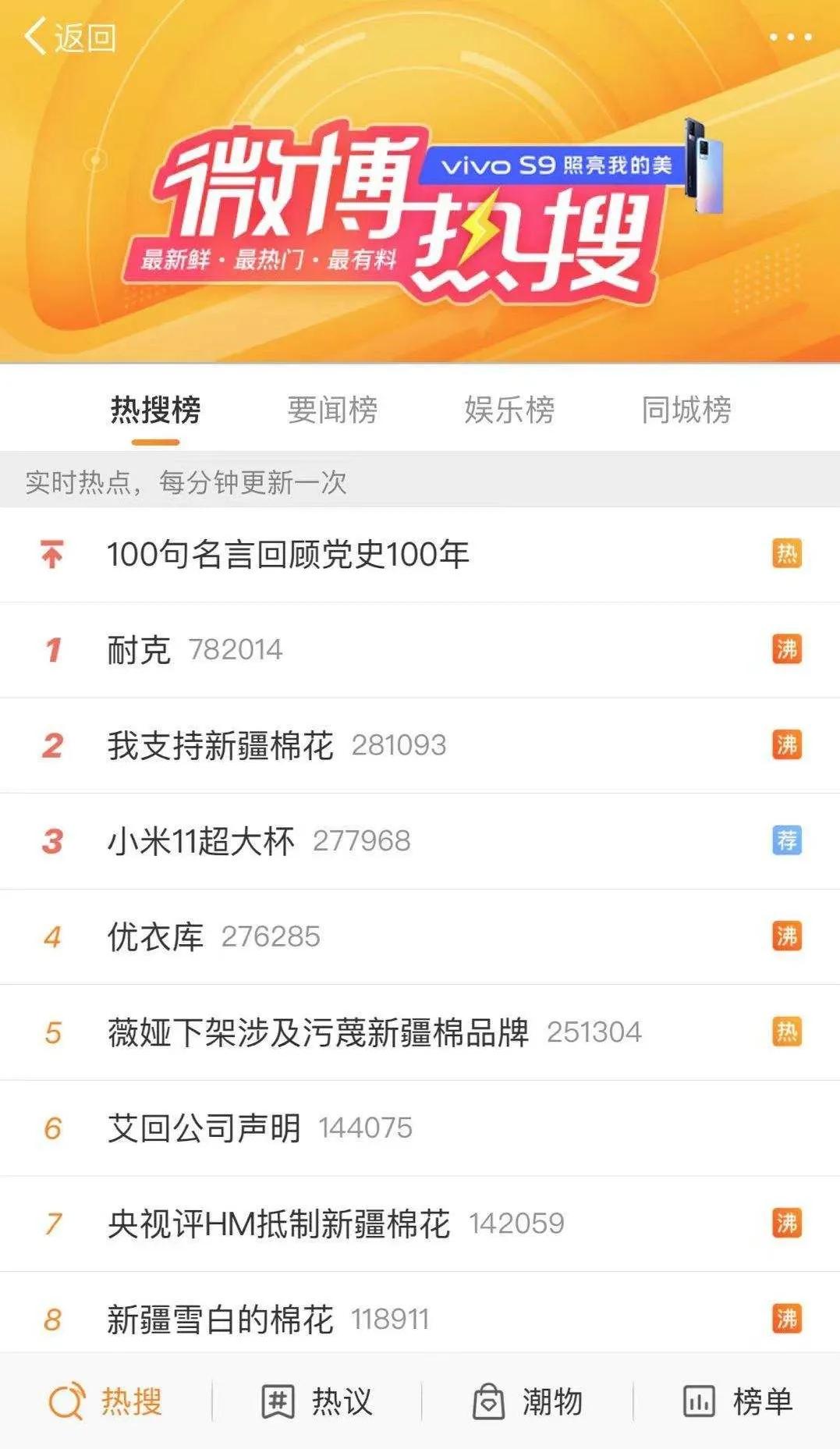Screen dimensions: 840x1449
Task: View the vivo S9 banner advertisement
Action: click(x=558, y=164)
